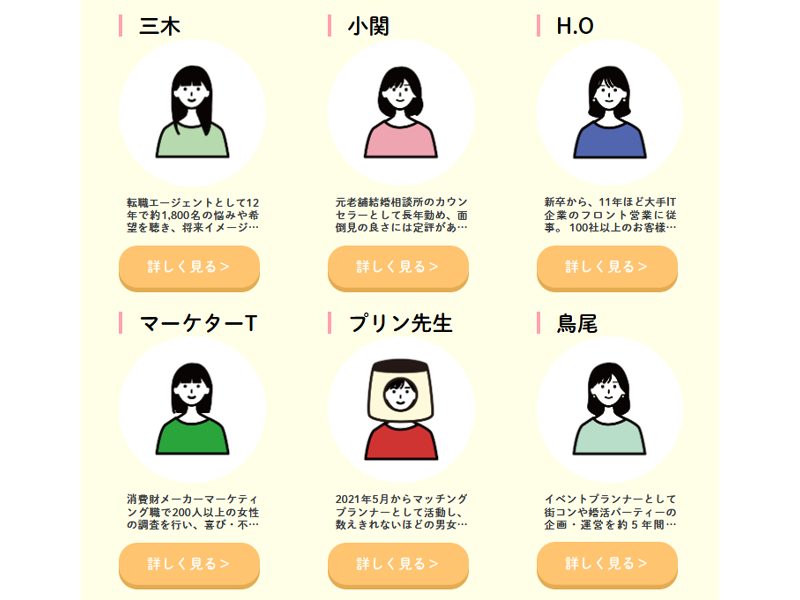See 鳥尾's details with 詳しく見る

click(x=607, y=564)
